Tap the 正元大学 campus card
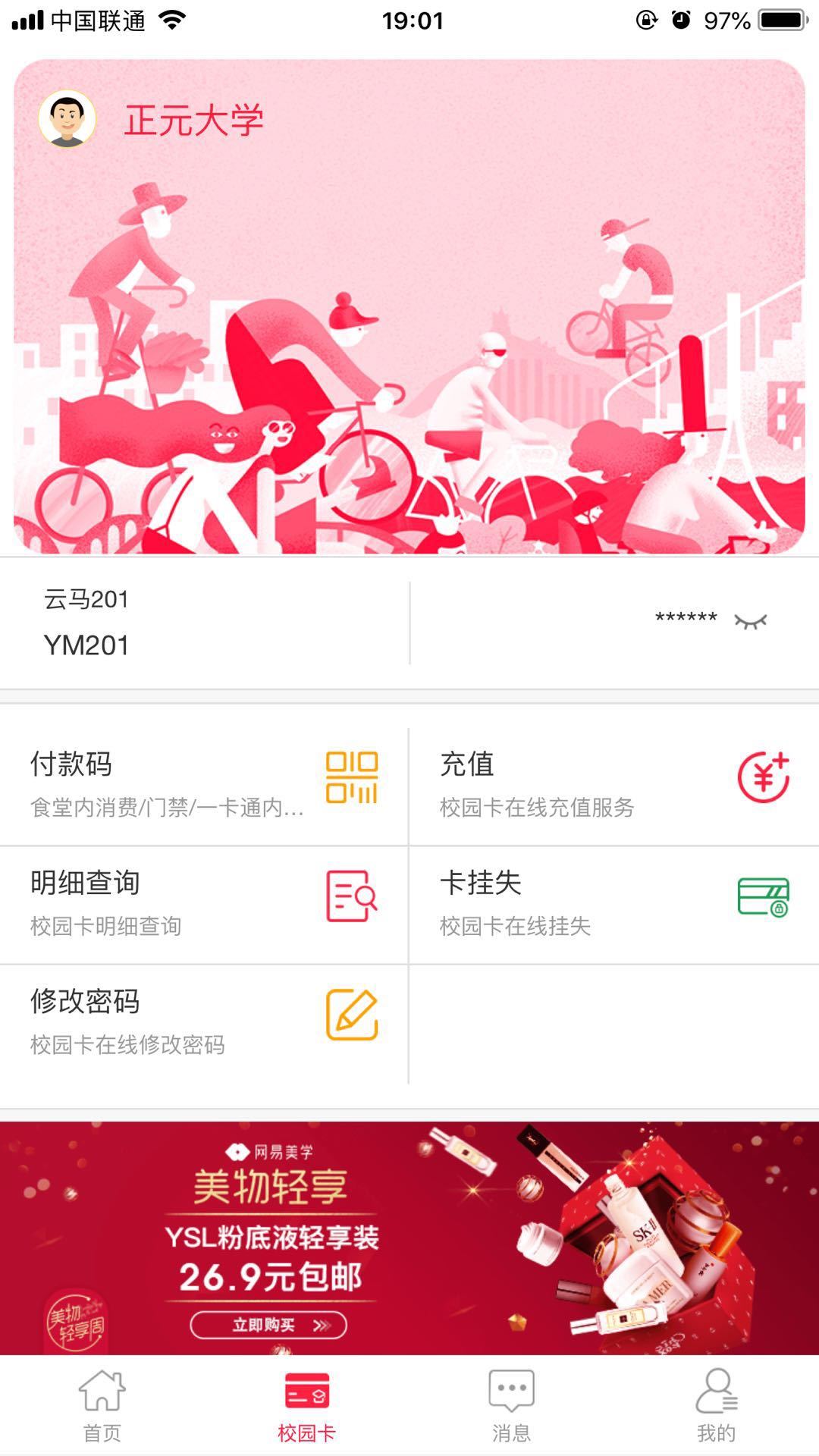Image resolution: width=819 pixels, height=1456 pixels. (x=409, y=307)
